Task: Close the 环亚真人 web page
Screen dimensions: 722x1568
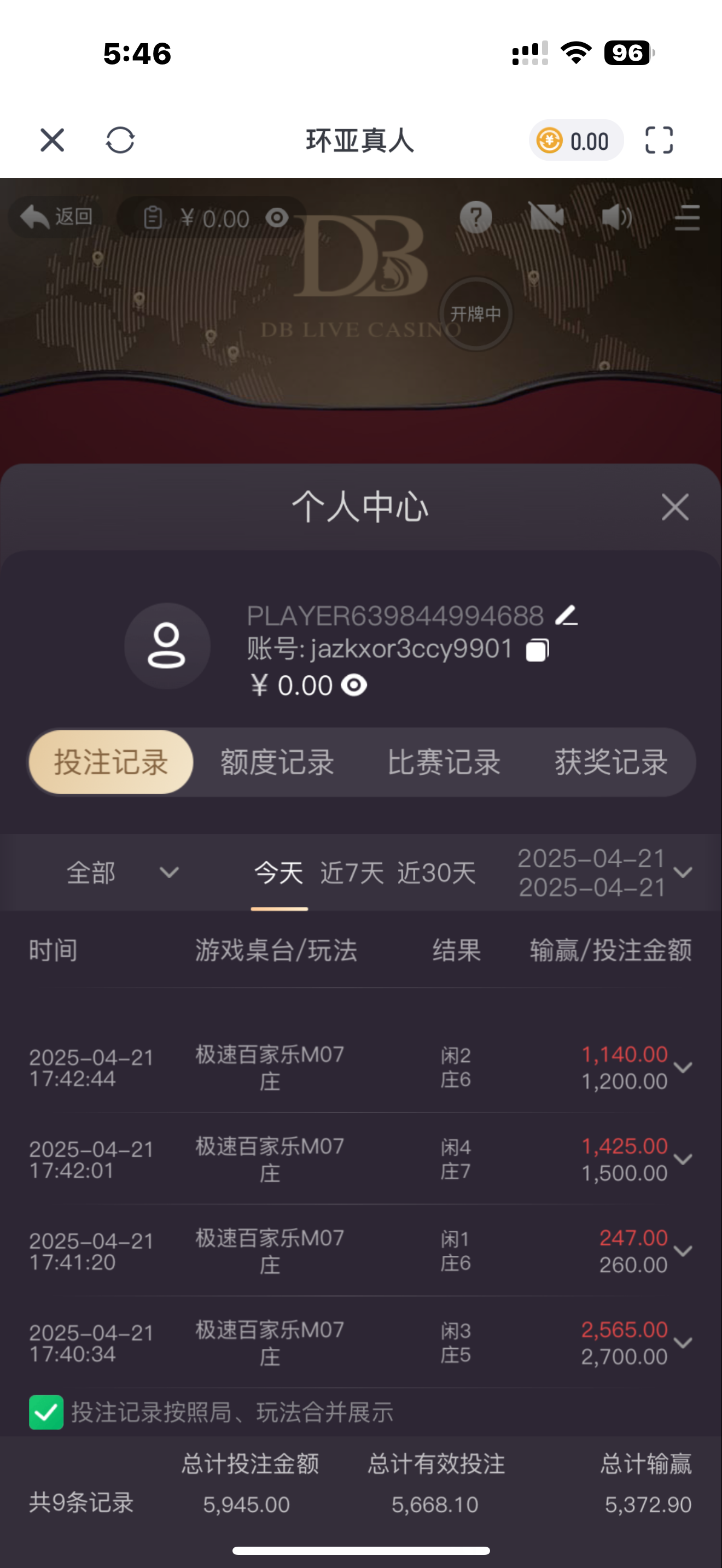Action: pyautogui.click(x=53, y=140)
